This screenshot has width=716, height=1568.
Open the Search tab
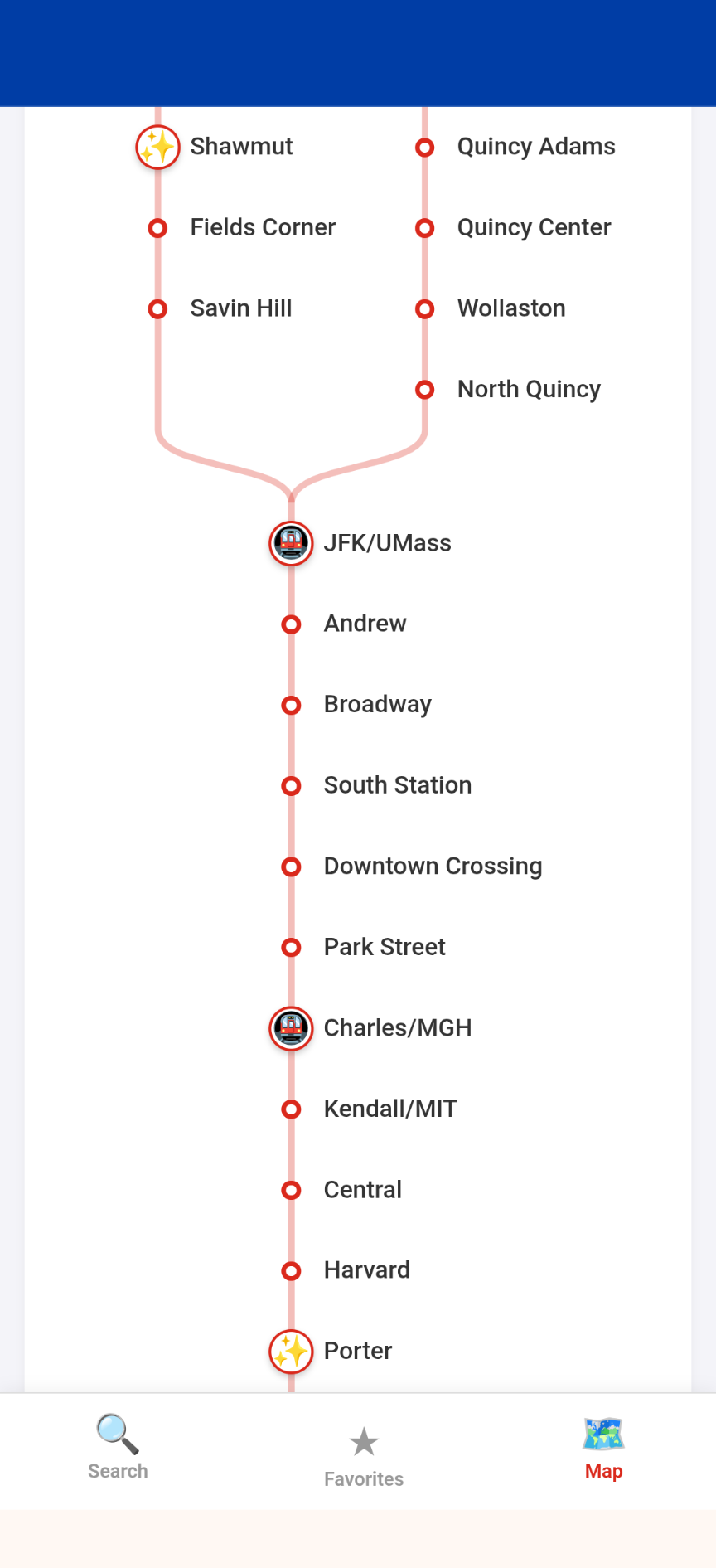pos(118,1448)
